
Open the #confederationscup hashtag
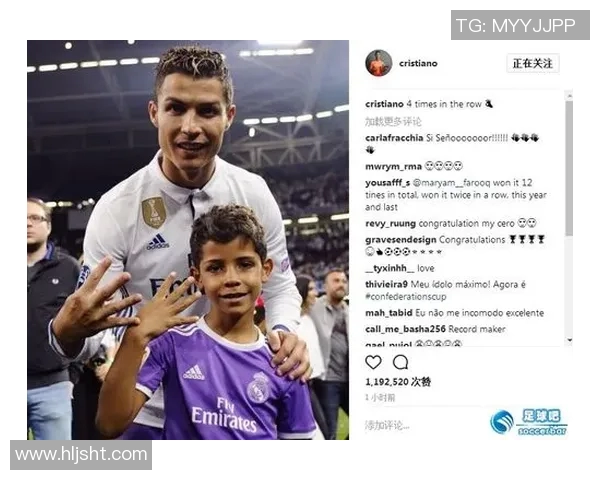point(411,297)
